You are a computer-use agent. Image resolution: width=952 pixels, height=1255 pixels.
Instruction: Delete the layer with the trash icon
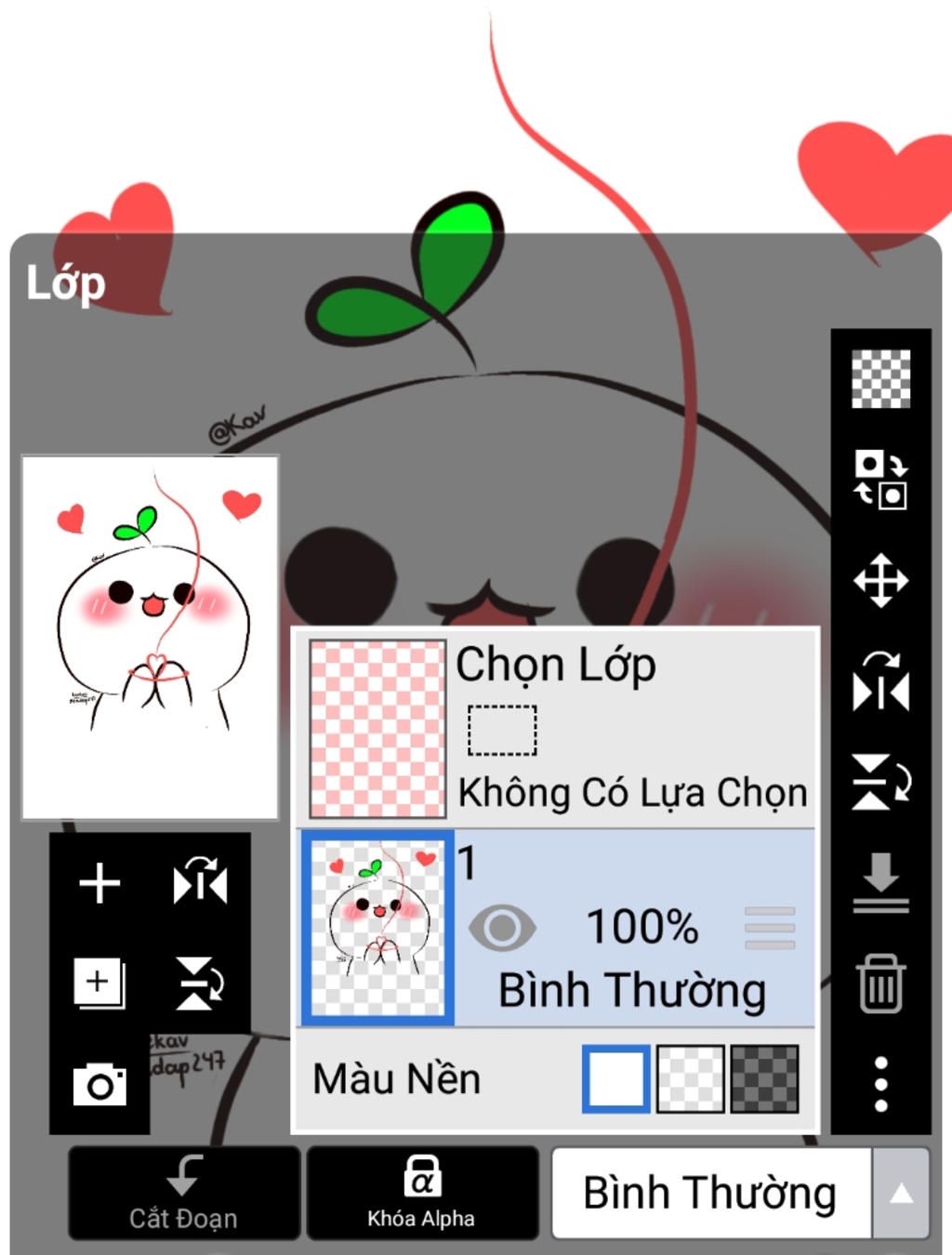click(x=880, y=984)
